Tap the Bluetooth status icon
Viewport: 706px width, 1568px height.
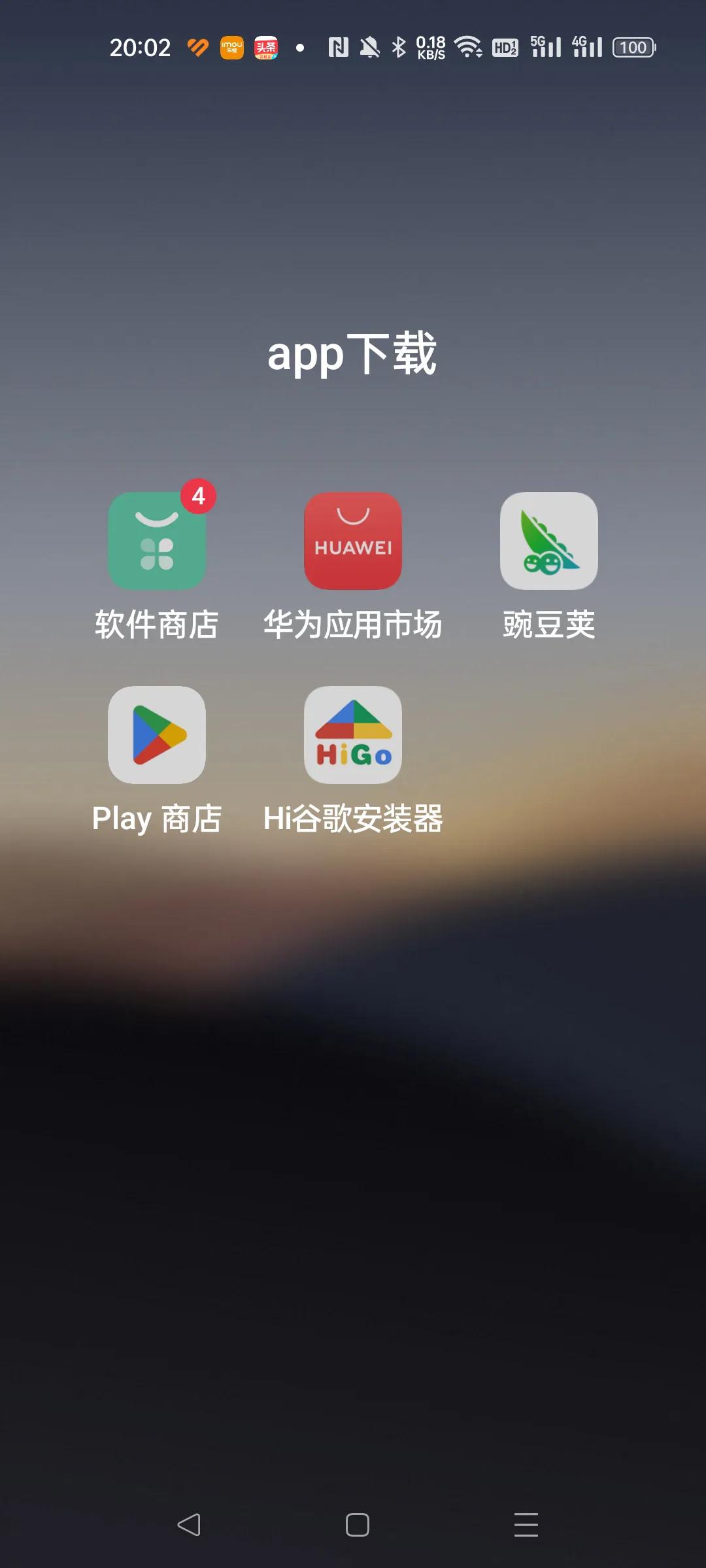point(399,46)
